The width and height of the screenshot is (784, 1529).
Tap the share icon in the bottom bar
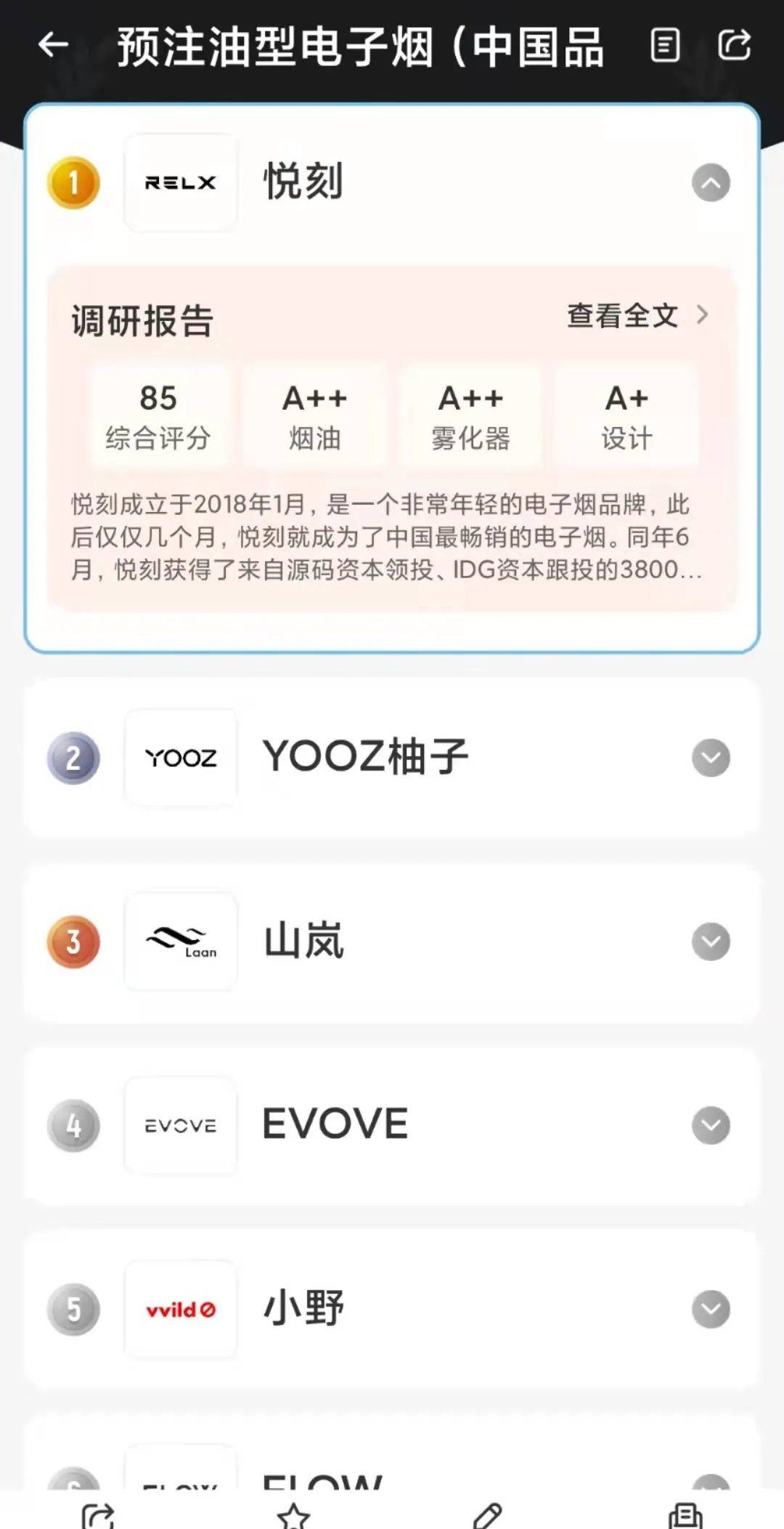[98, 1515]
